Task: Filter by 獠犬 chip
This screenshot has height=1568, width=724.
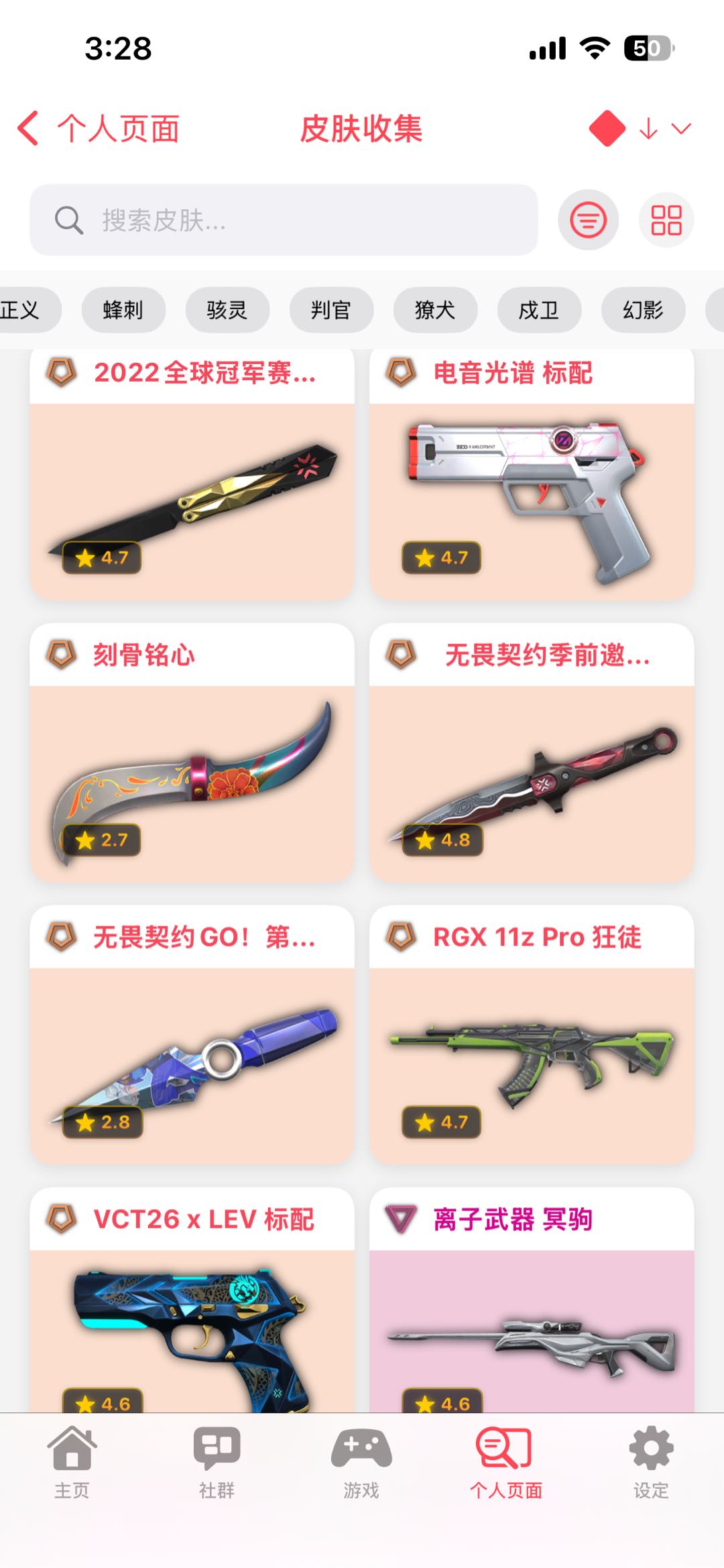Action: [435, 310]
